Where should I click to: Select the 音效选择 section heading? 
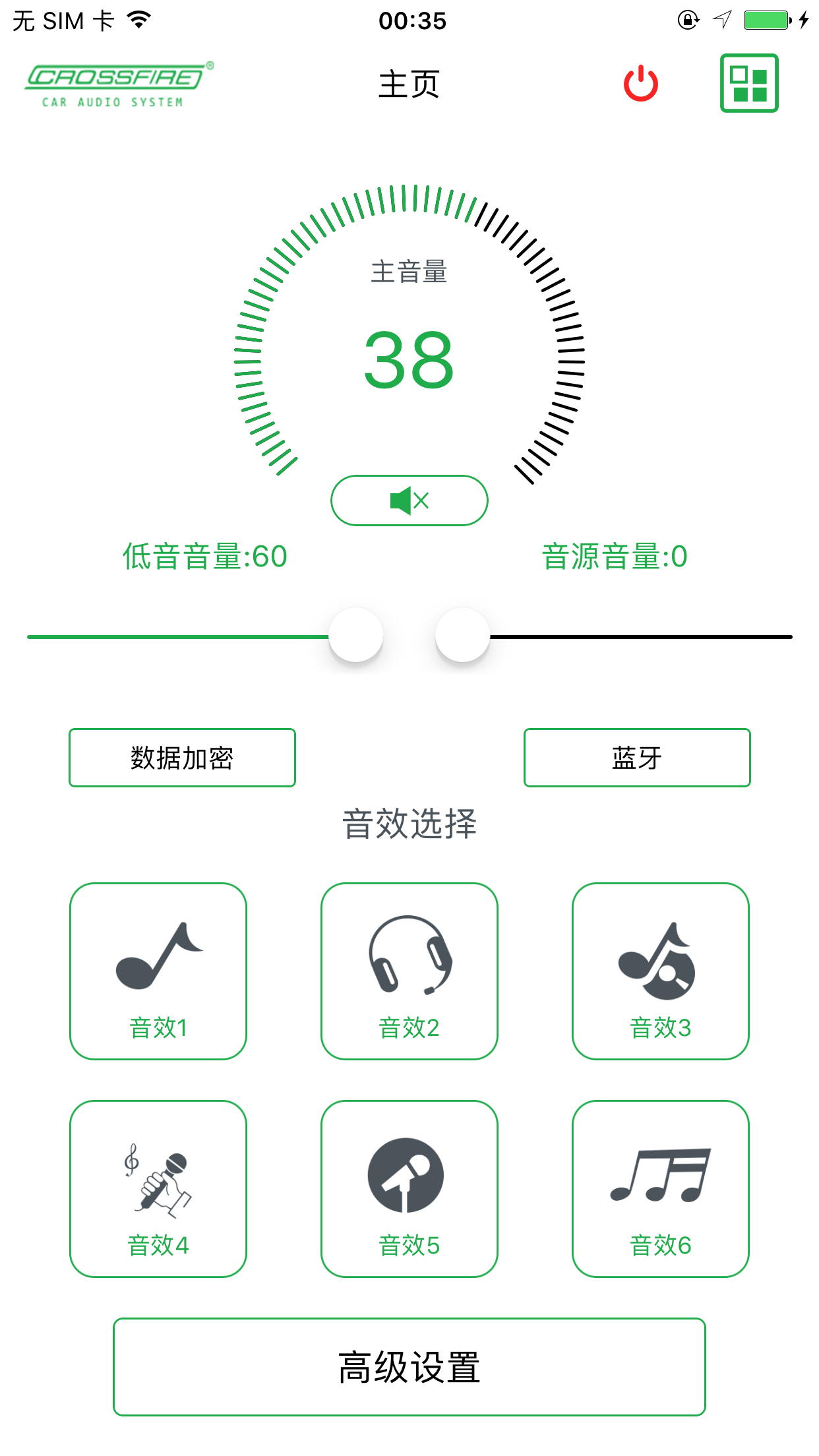pyautogui.click(x=409, y=822)
